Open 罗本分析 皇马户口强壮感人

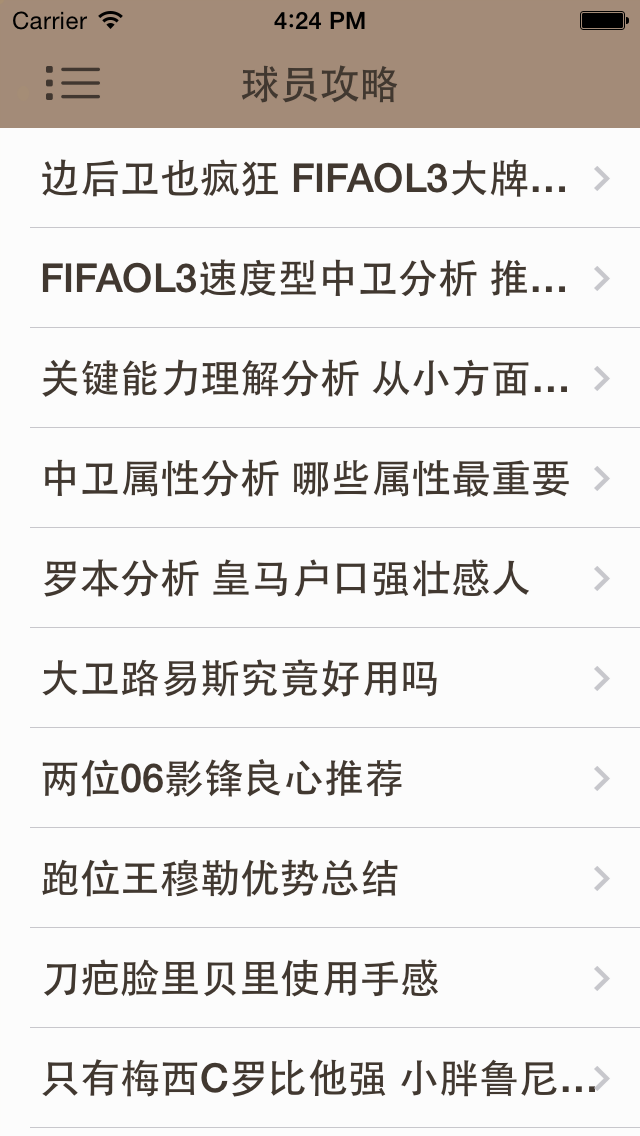tap(320, 578)
